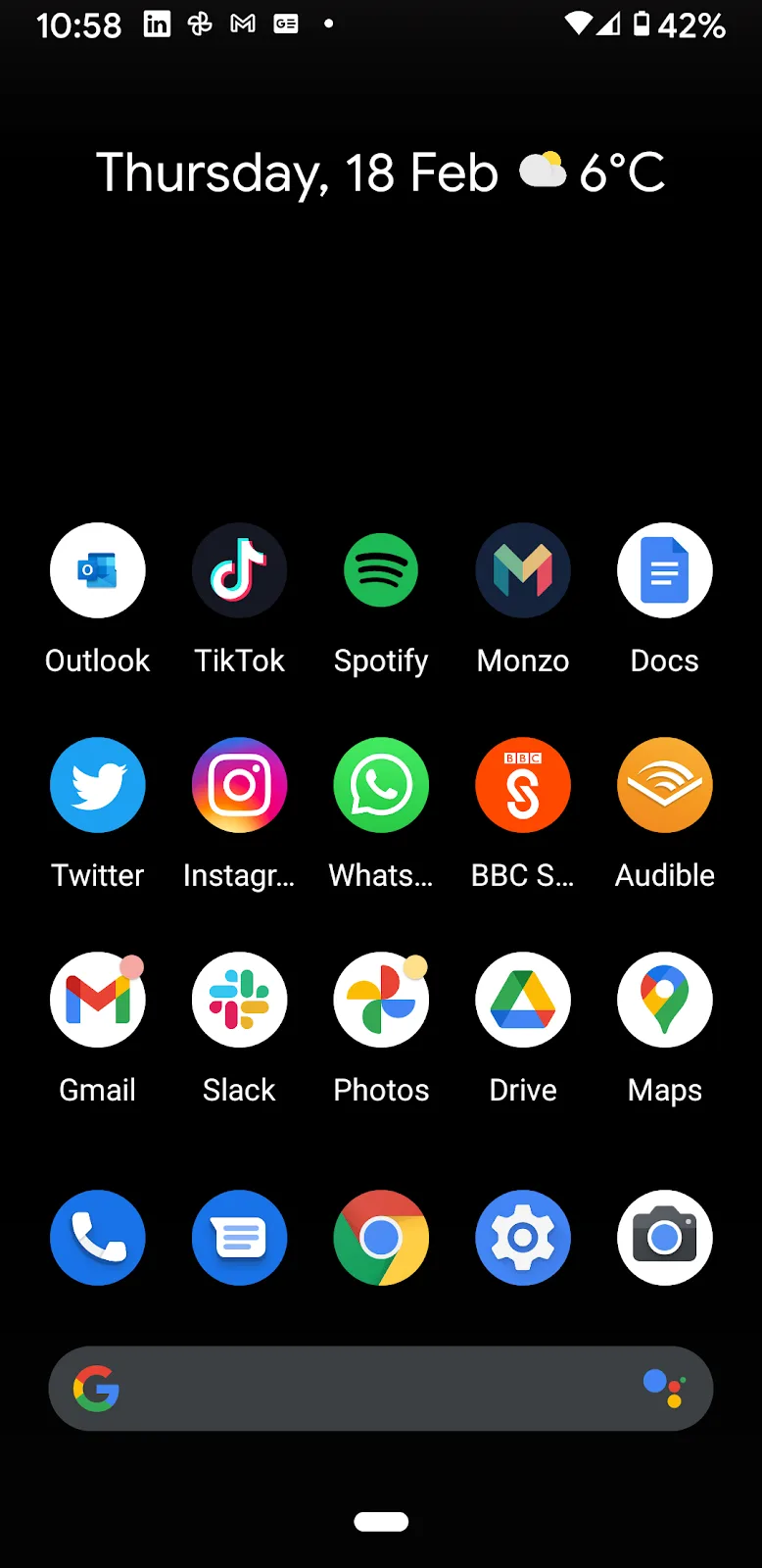The image size is (762, 1568).
Task: Open the BBC Sounds app
Action: pyautogui.click(x=523, y=785)
